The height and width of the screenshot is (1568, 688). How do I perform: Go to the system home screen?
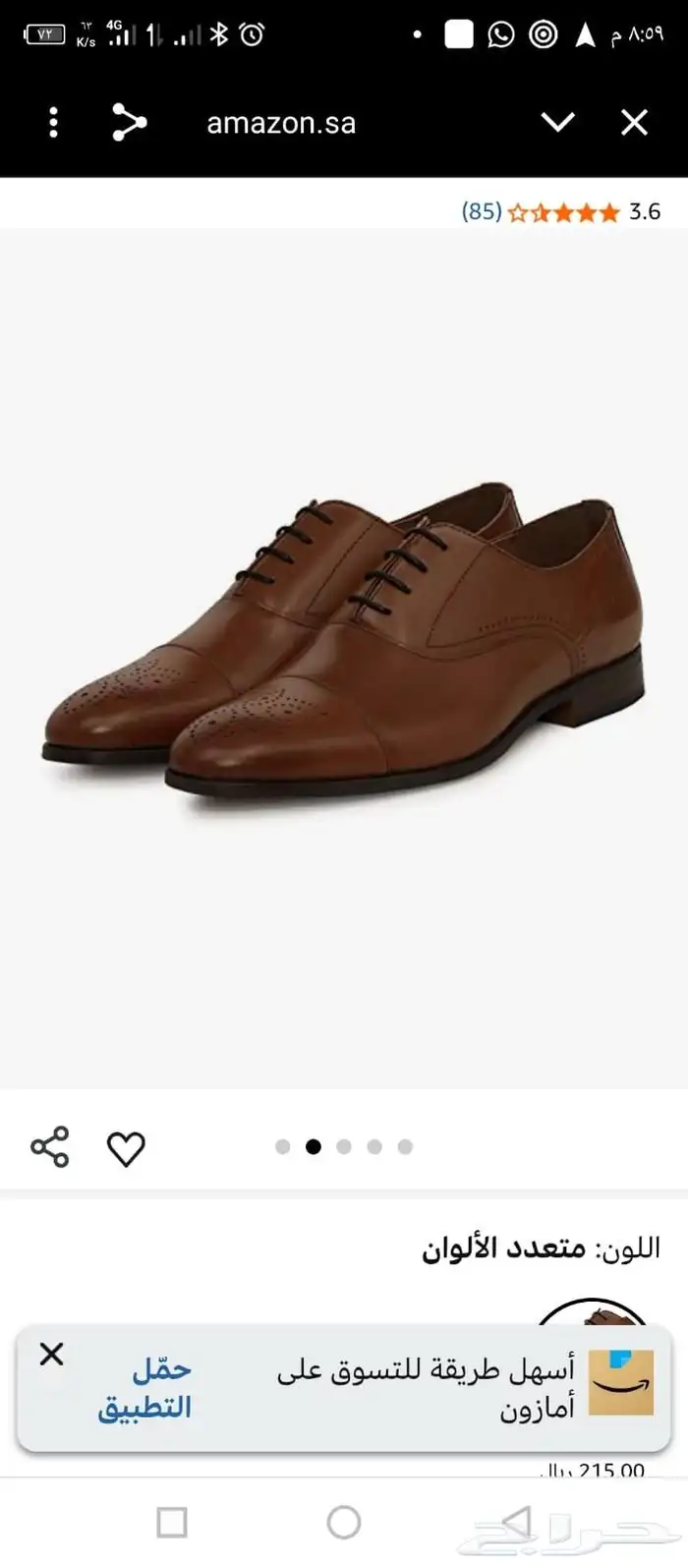point(344,1523)
